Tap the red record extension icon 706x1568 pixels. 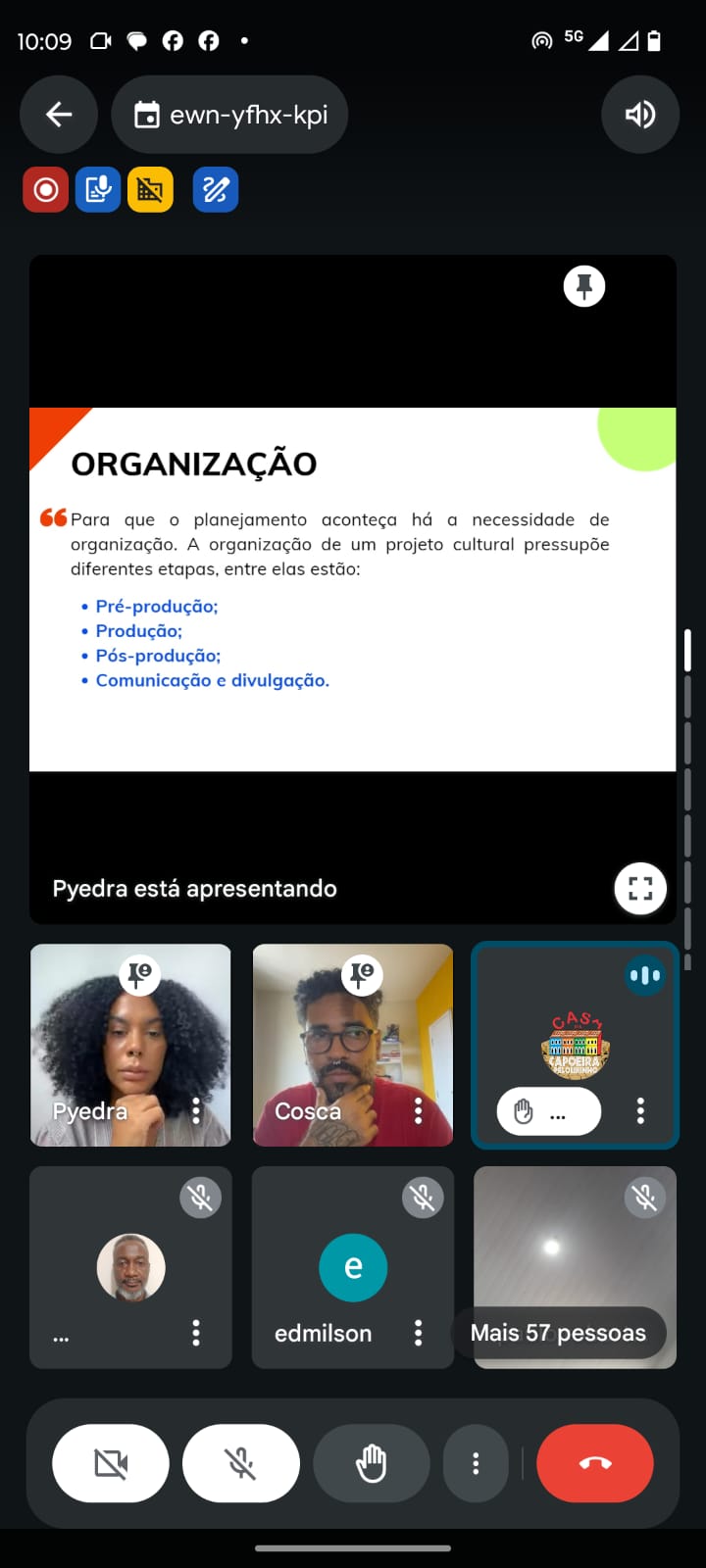[x=46, y=190]
